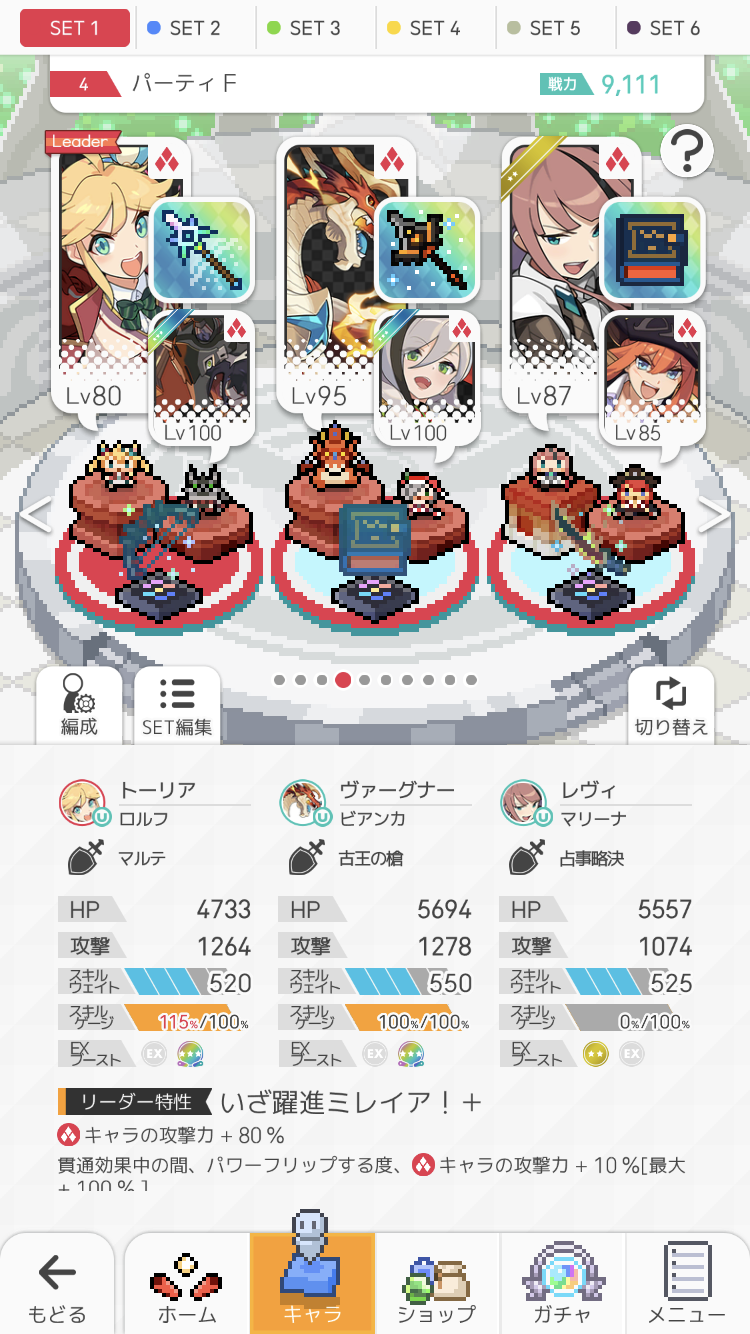Screen dimensions: 750x1334
Task: Go to the previous party with left arrow
Action: [x=35, y=515]
